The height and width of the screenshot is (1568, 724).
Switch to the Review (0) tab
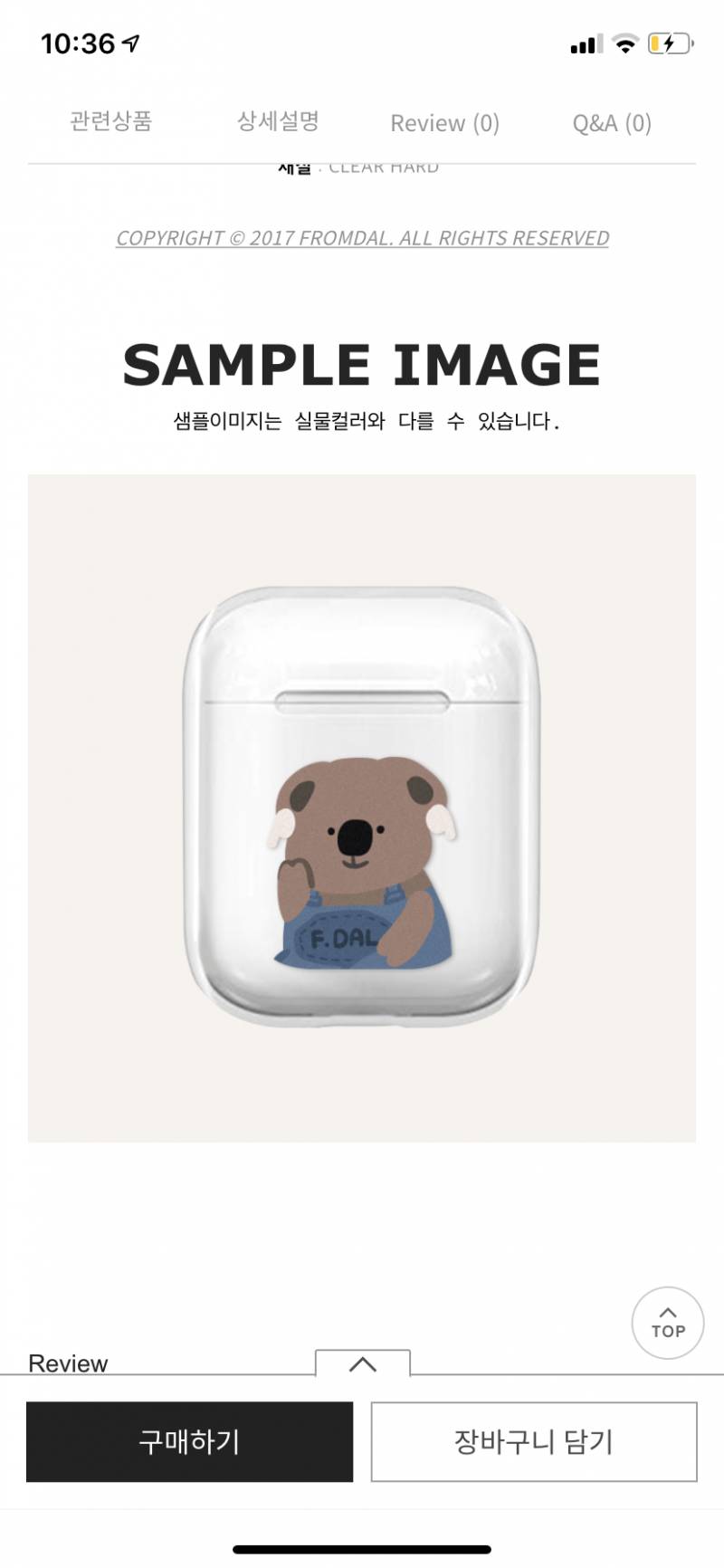coord(444,123)
